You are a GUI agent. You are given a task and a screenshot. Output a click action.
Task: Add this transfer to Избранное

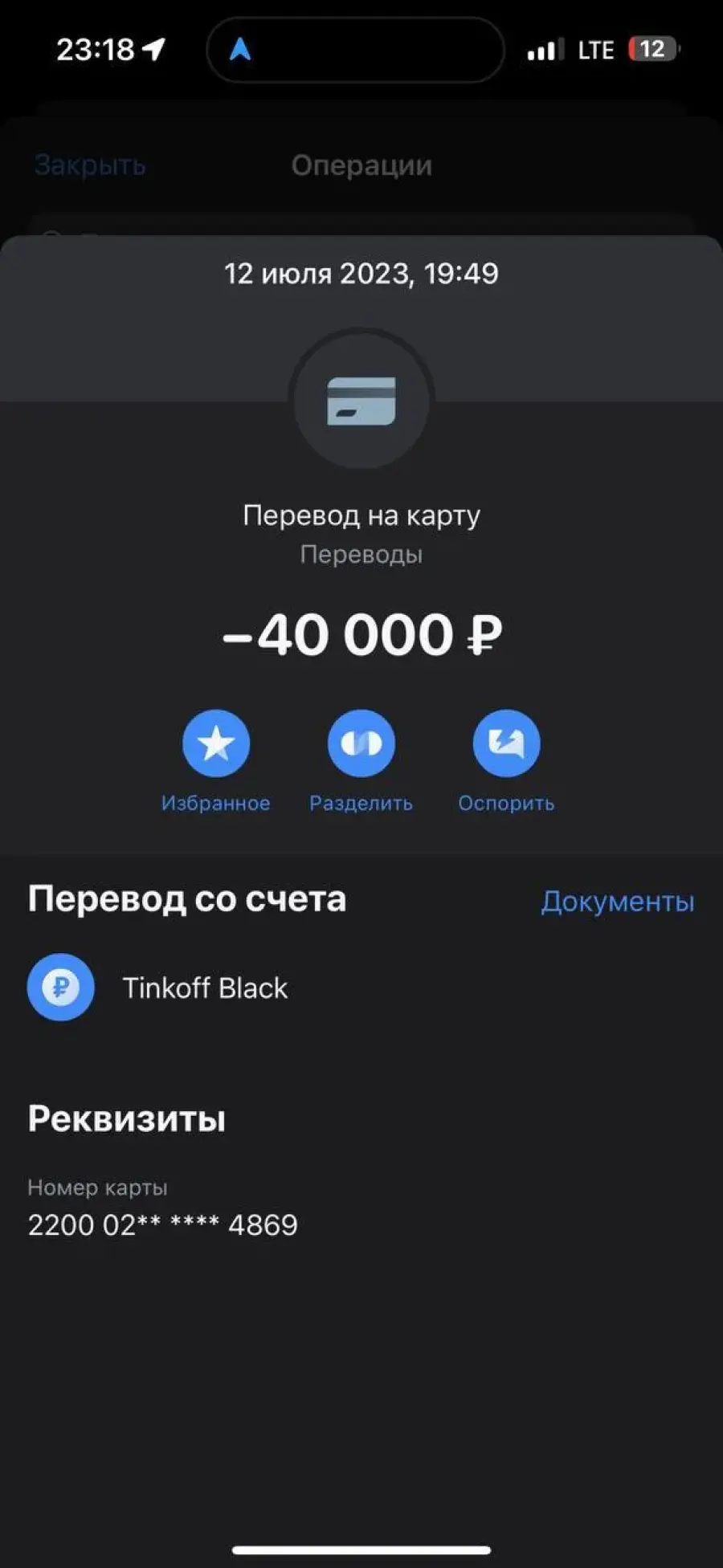pos(216,743)
